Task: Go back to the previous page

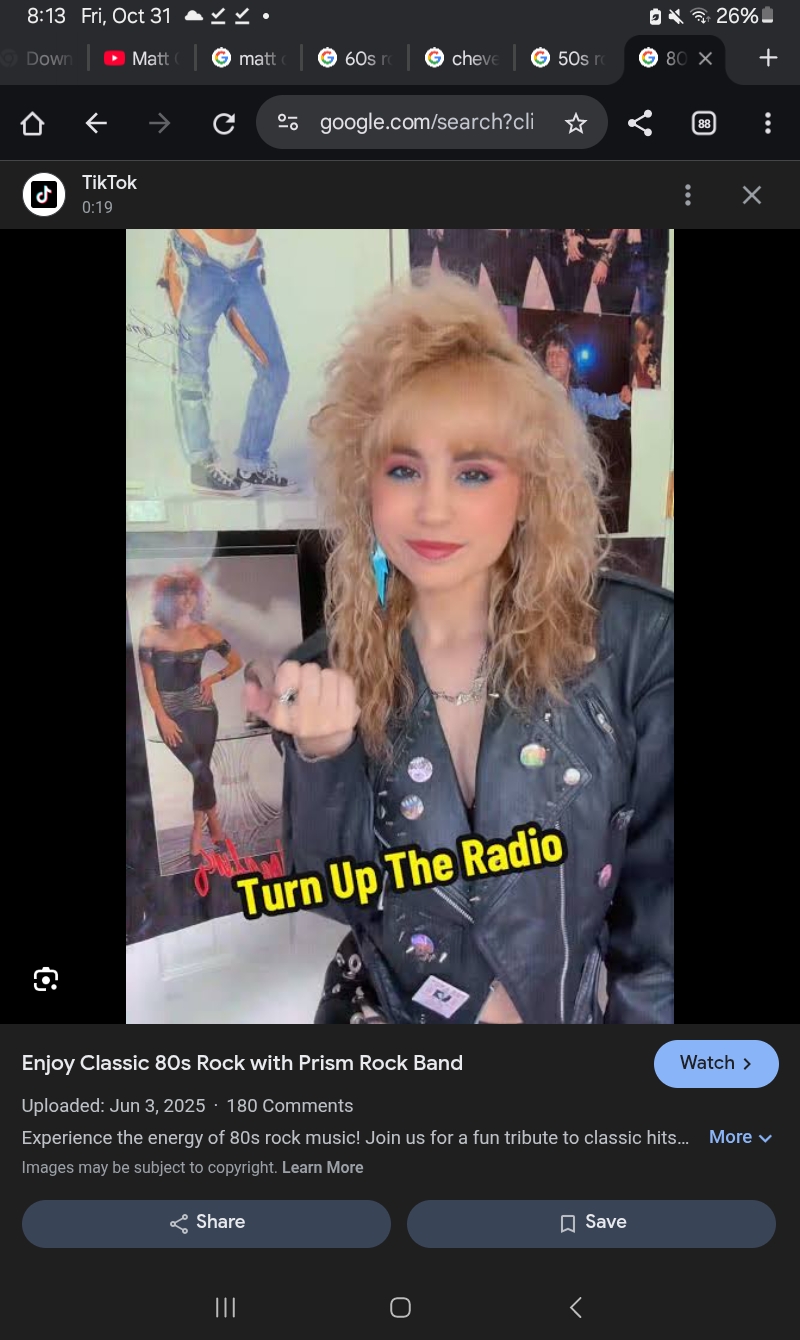Action: coord(96,123)
